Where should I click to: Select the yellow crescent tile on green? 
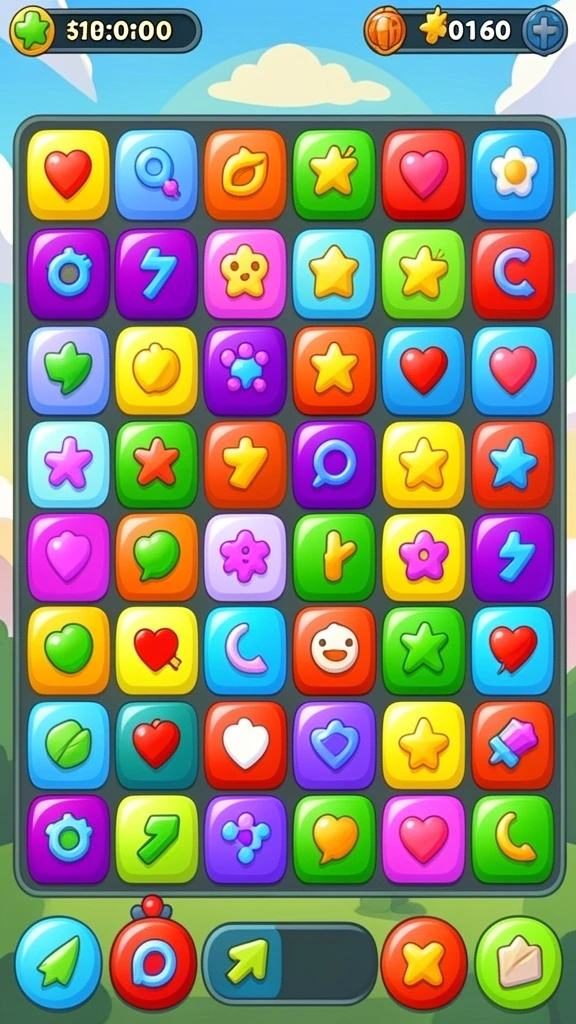(x=513, y=839)
